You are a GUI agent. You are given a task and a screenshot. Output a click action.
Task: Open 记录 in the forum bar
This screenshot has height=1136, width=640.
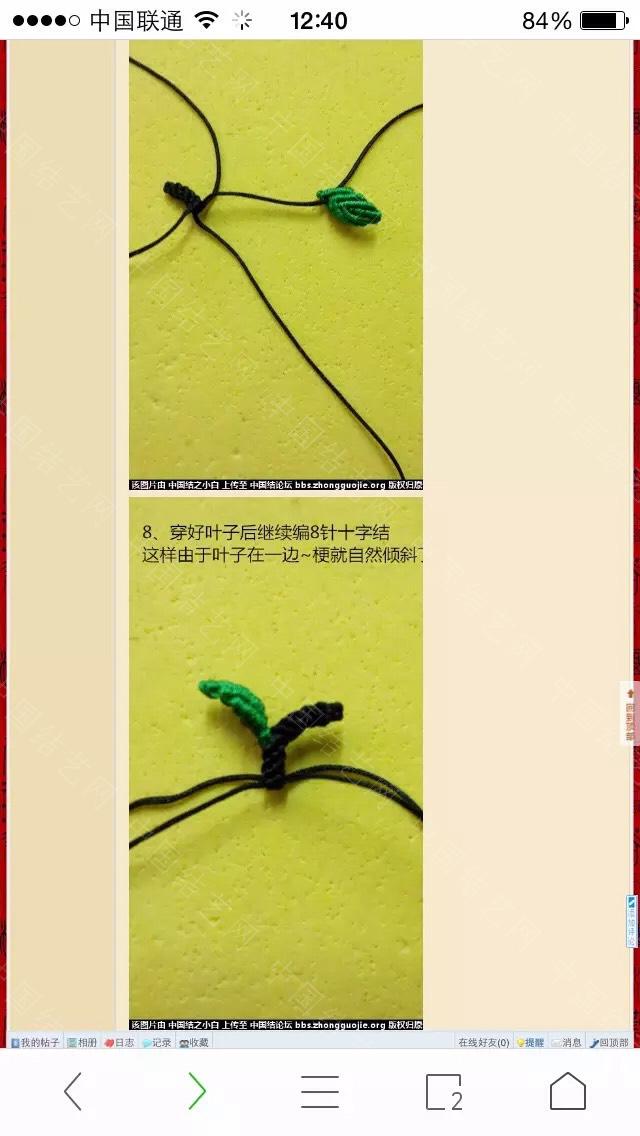click(157, 1042)
